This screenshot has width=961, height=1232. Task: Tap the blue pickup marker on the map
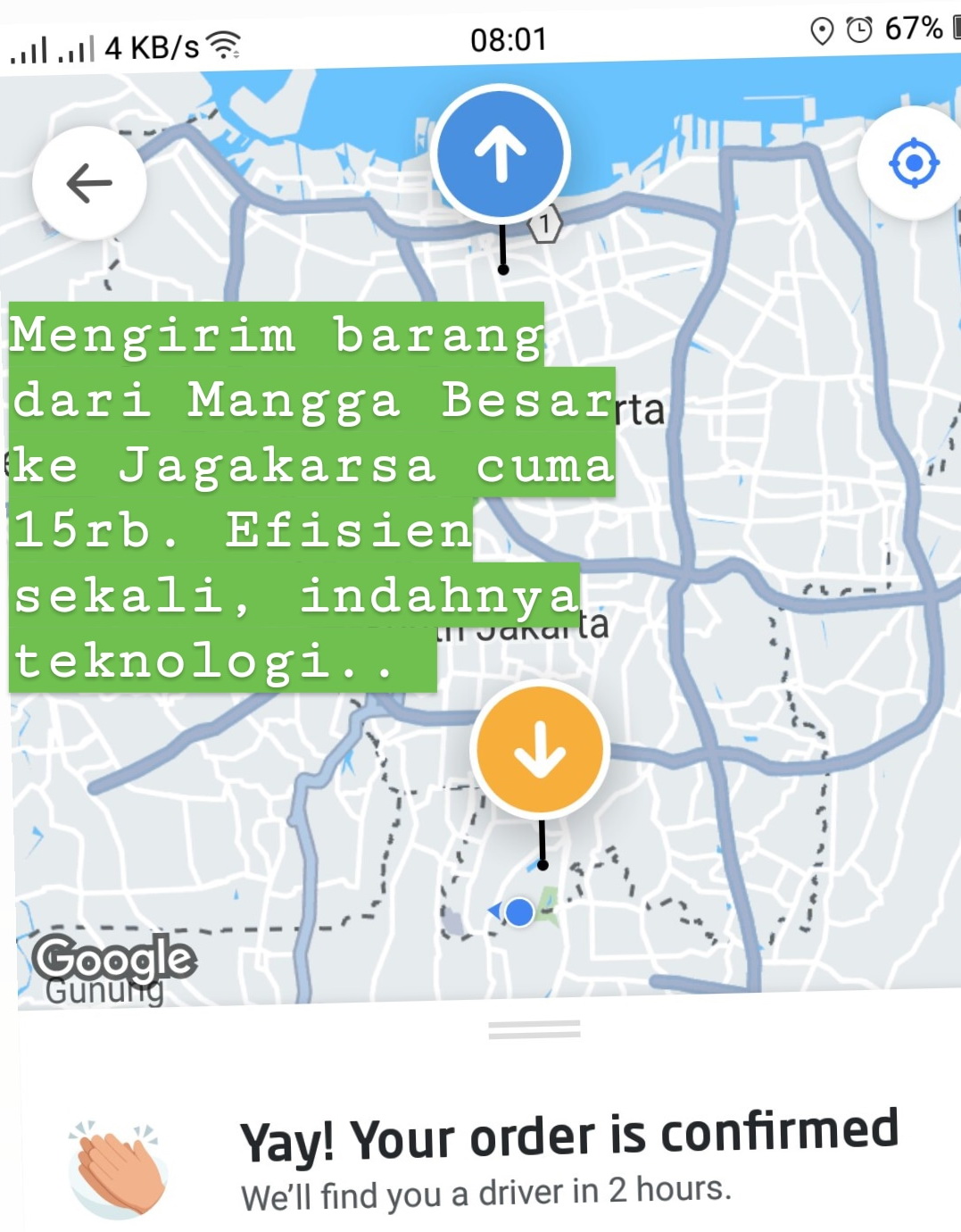click(x=500, y=154)
